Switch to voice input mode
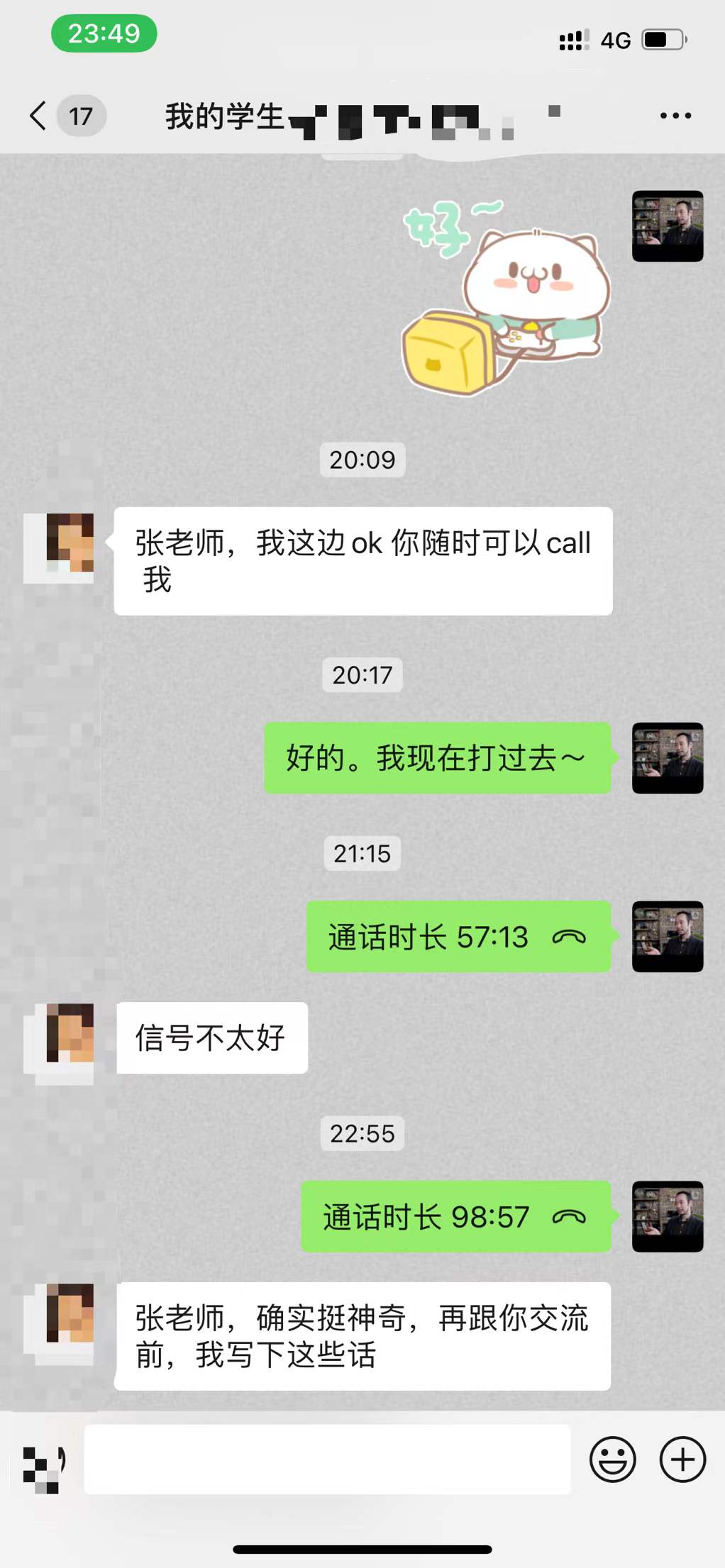This screenshot has height=1568, width=725. tap(44, 1461)
